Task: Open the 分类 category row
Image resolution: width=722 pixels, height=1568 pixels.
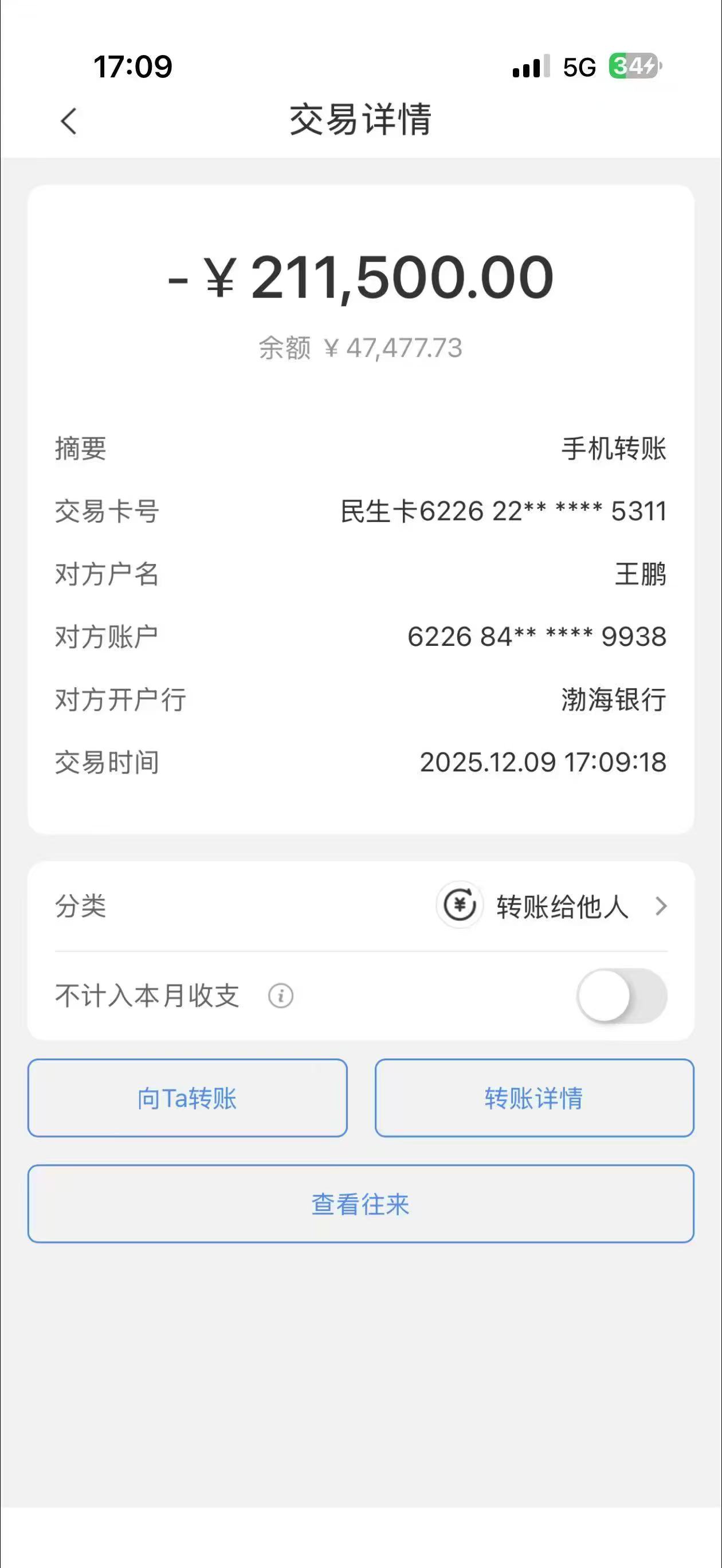Action: pyautogui.click(x=552, y=905)
